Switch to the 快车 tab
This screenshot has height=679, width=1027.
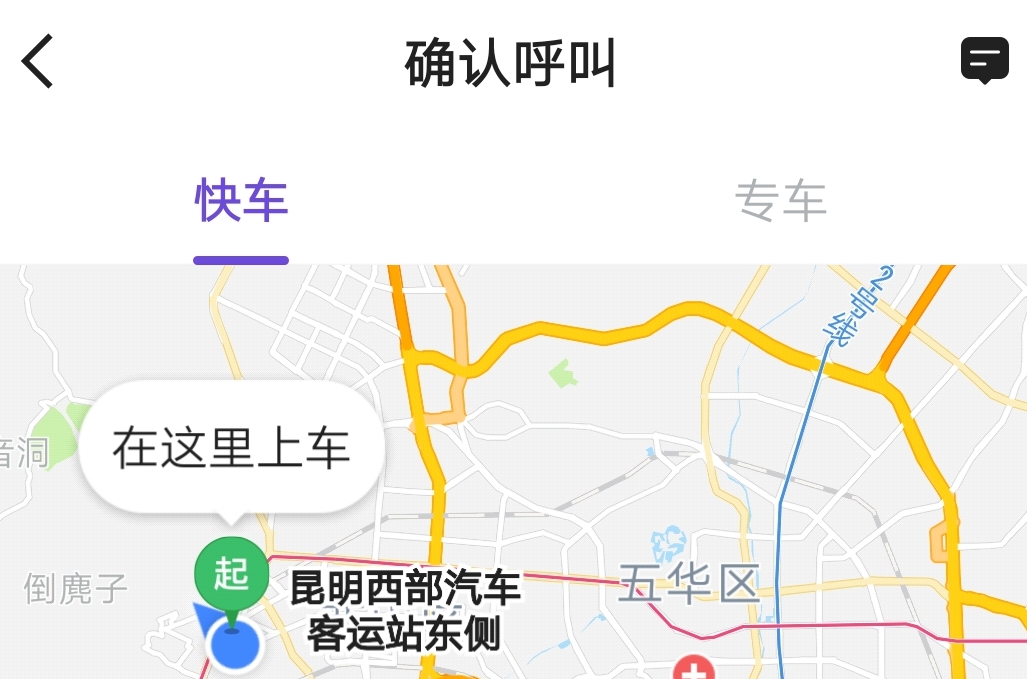(x=241, y=202)
